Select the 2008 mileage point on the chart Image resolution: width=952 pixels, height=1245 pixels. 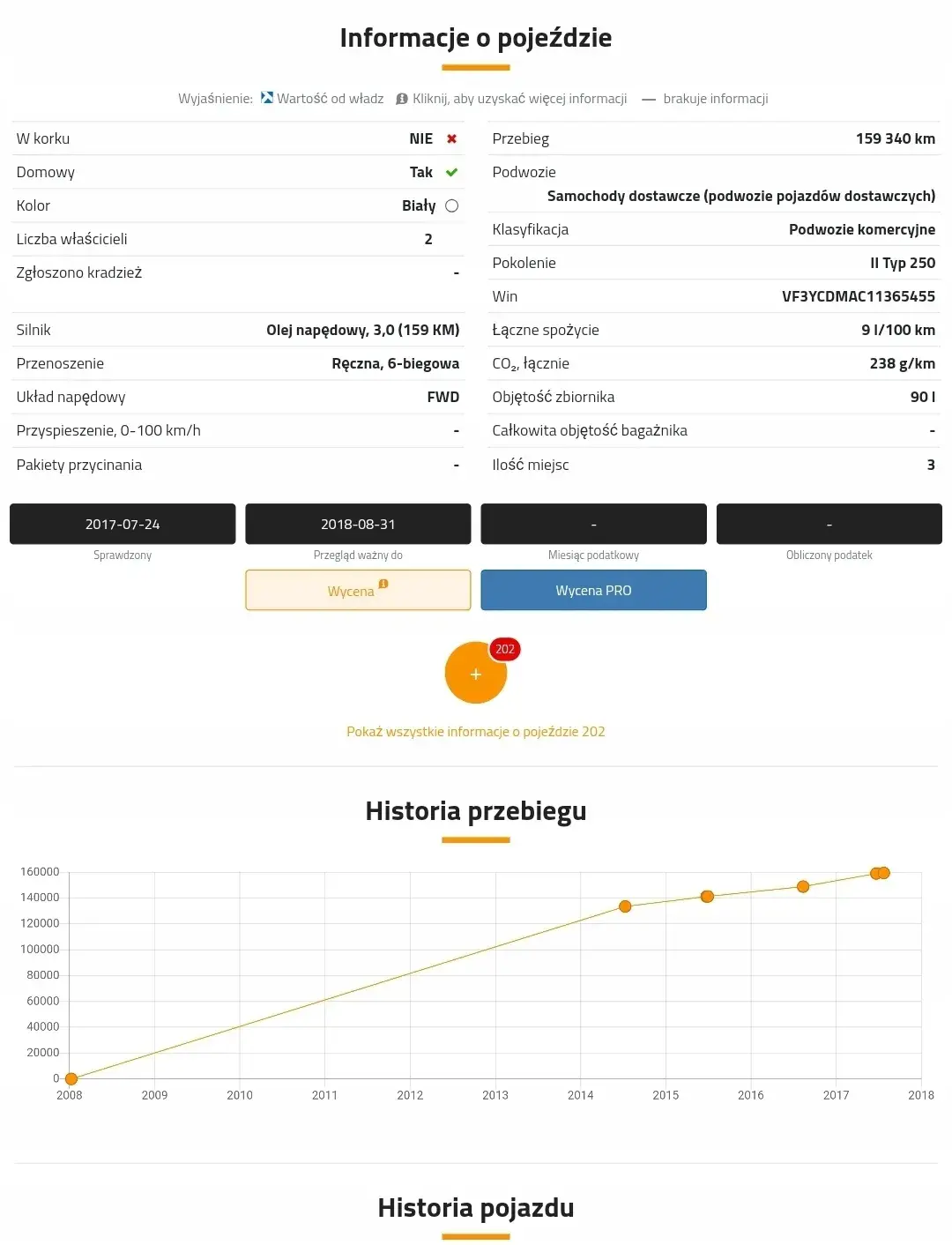point(71,1078)
